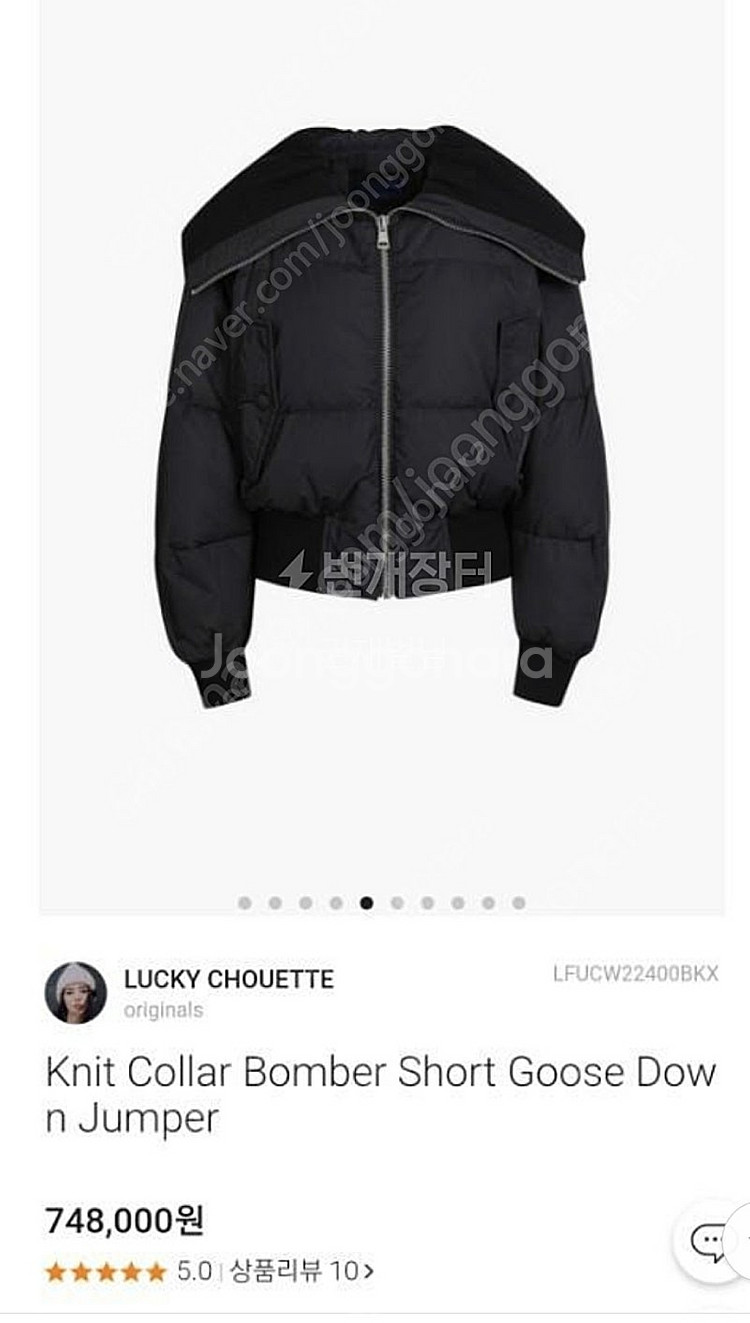Open the 상품리뷰 10 reviews
This screenshot has width=750, height=1323.
point(301,1272)
